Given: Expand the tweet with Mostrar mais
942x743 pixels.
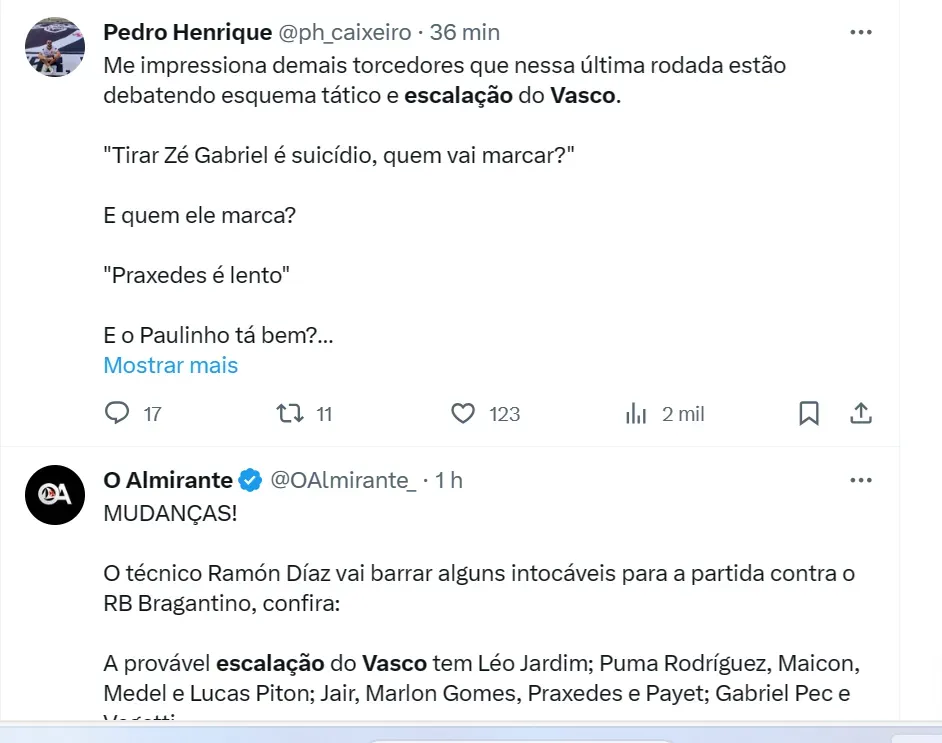Looking at the screenshot, I should pyautogui.click(x=171, y=365).
